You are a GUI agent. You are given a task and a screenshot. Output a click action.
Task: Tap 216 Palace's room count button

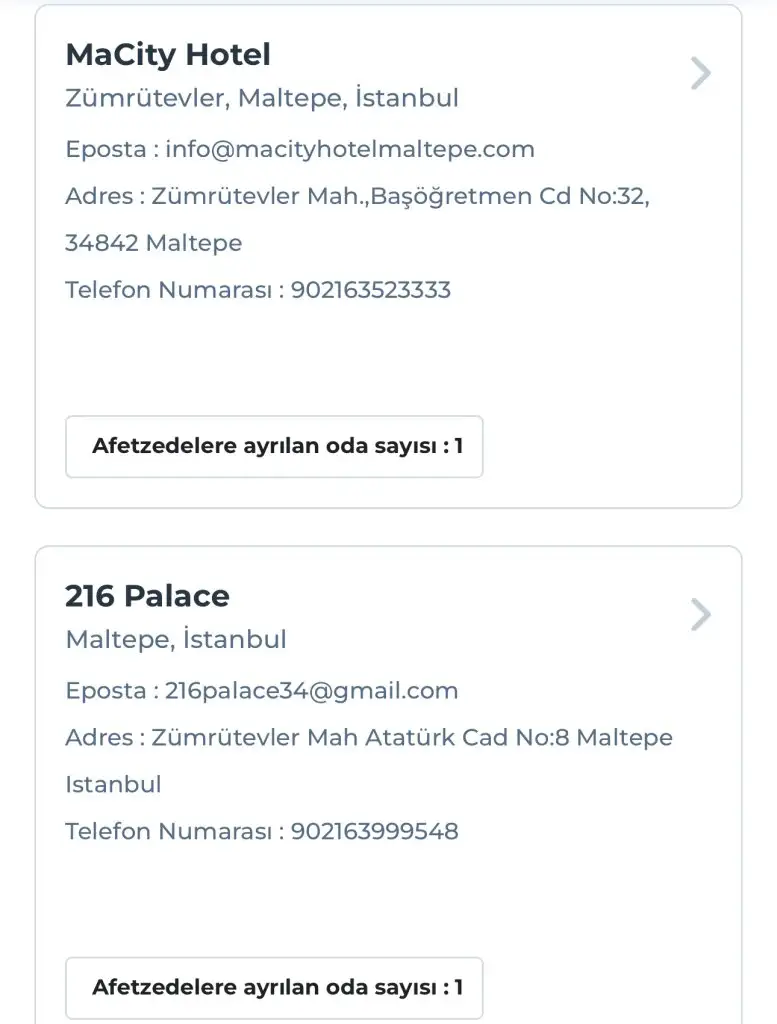(274, 987)
